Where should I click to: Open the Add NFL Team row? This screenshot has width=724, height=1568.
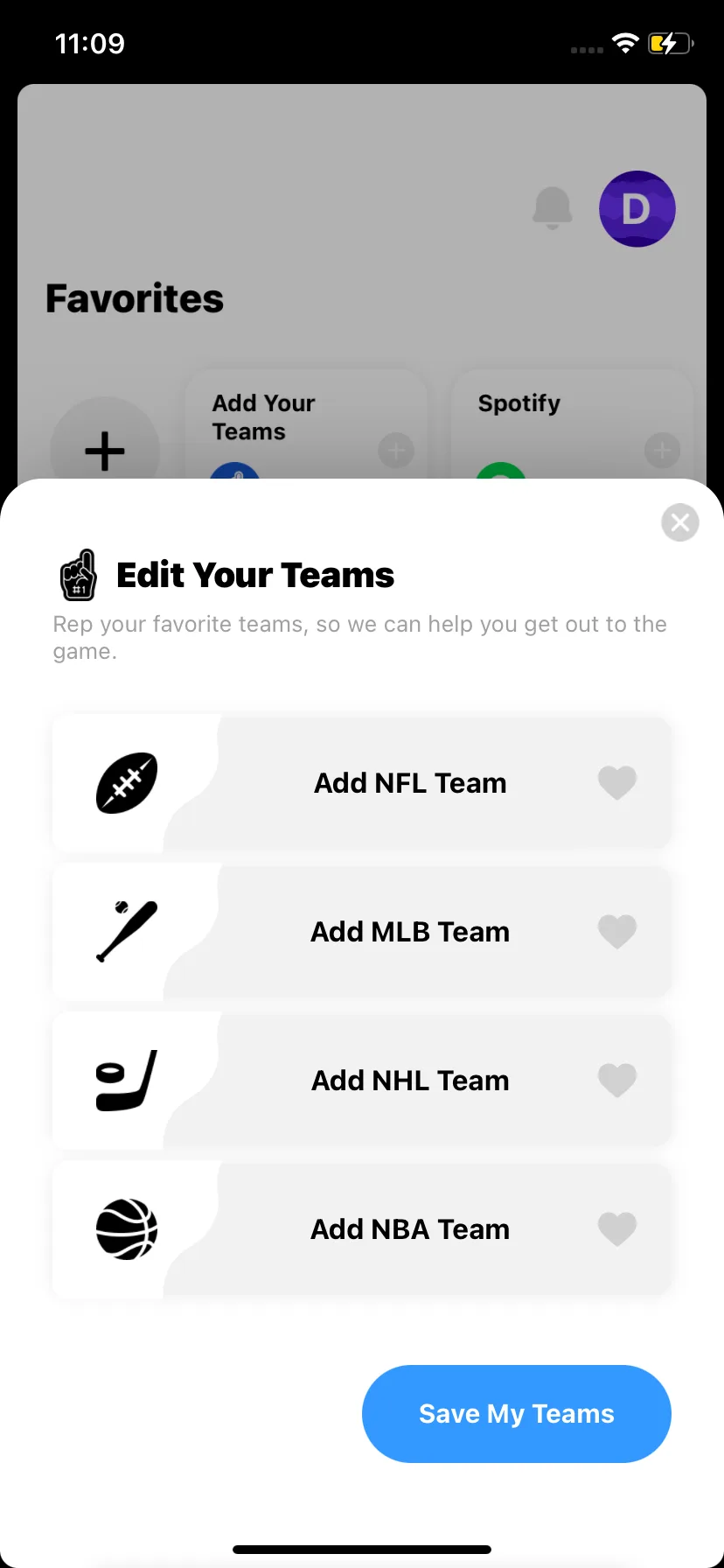(x=409, y=783)
